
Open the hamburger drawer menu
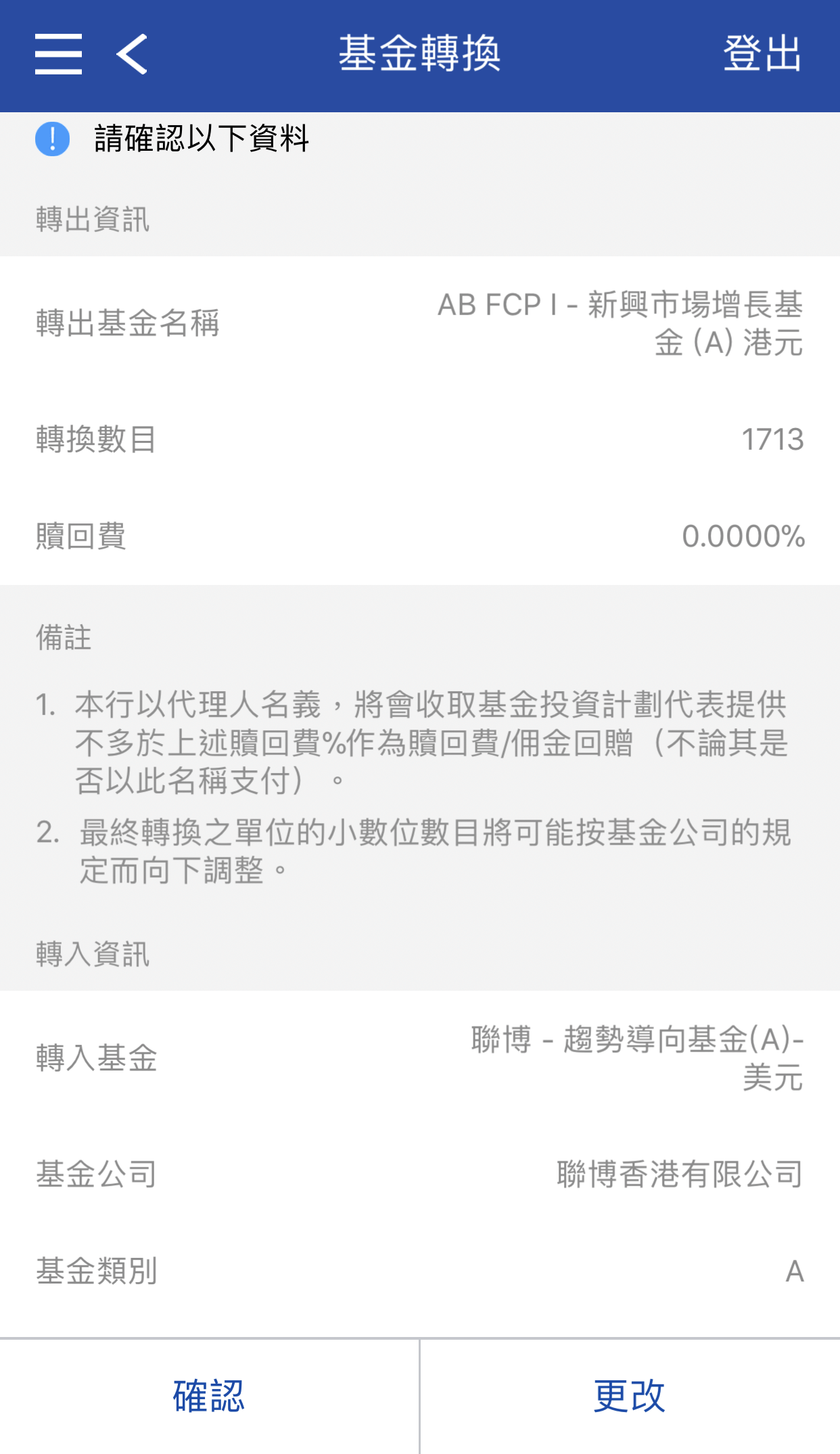coord(59,54)
